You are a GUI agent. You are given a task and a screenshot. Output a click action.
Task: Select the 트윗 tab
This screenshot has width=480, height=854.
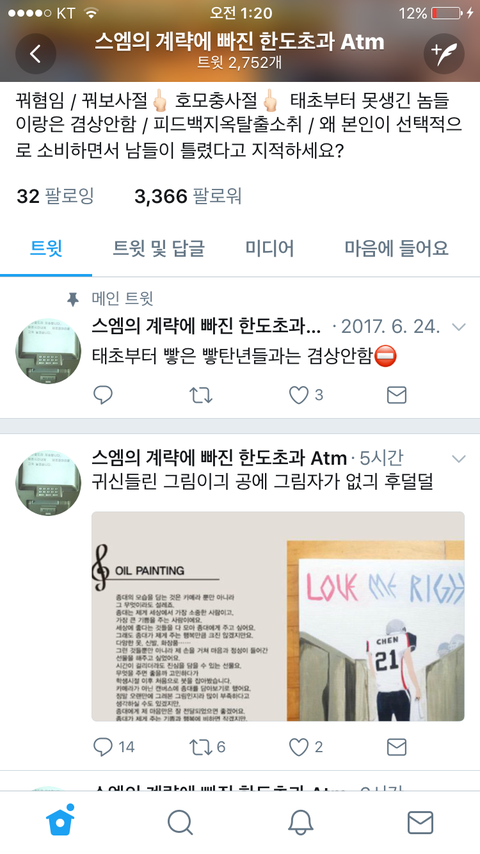coord(46,248)
